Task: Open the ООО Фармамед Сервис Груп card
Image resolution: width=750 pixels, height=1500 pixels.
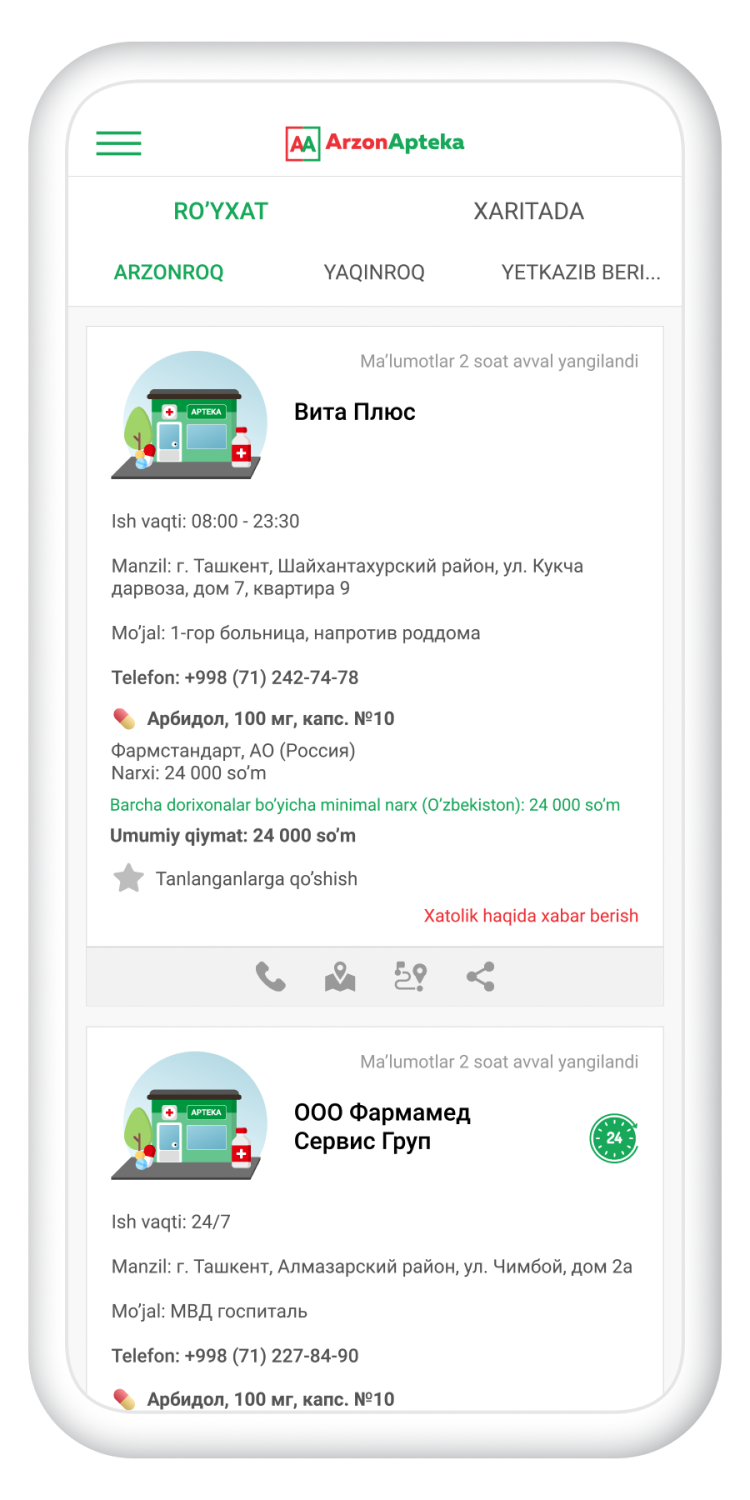Action: 382,1126
